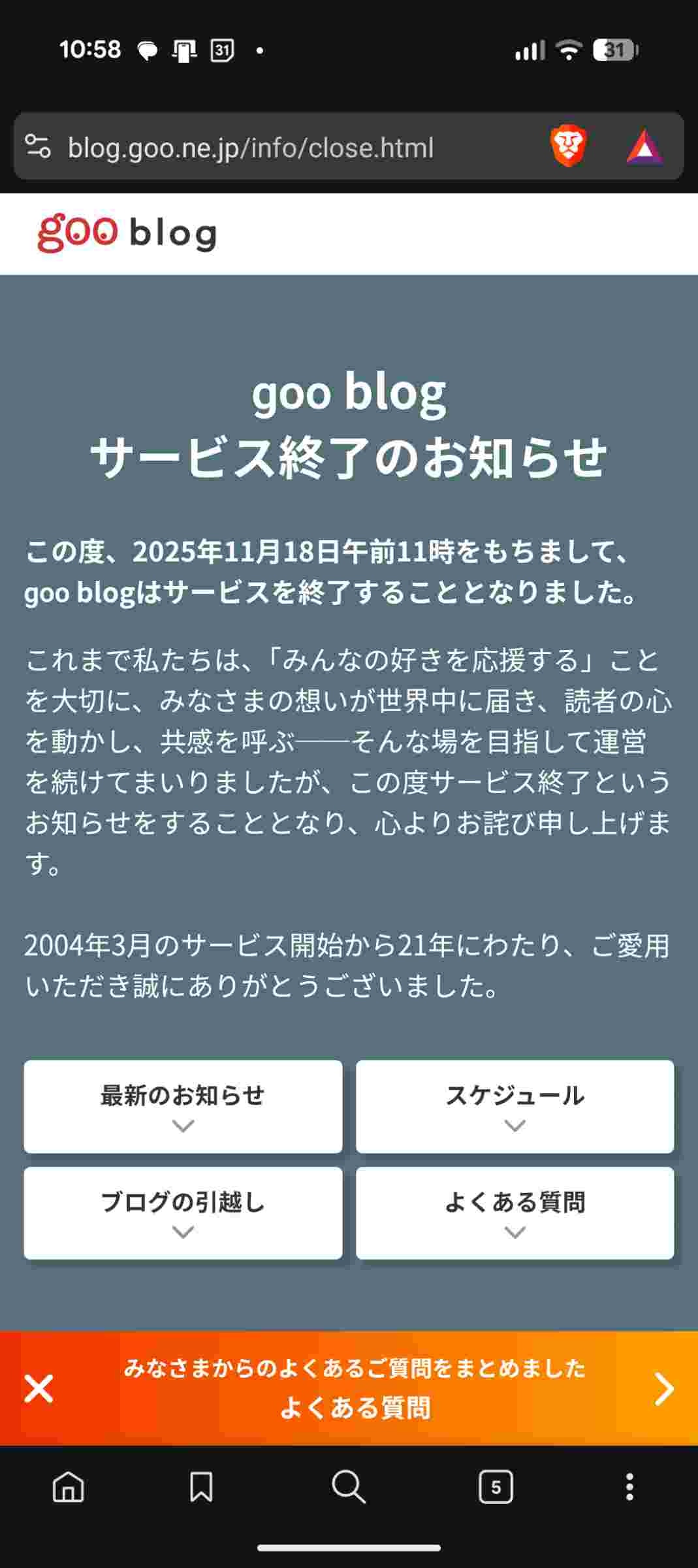Tap the goo blog logo link

pyautogui.click(x=127, y=233)
